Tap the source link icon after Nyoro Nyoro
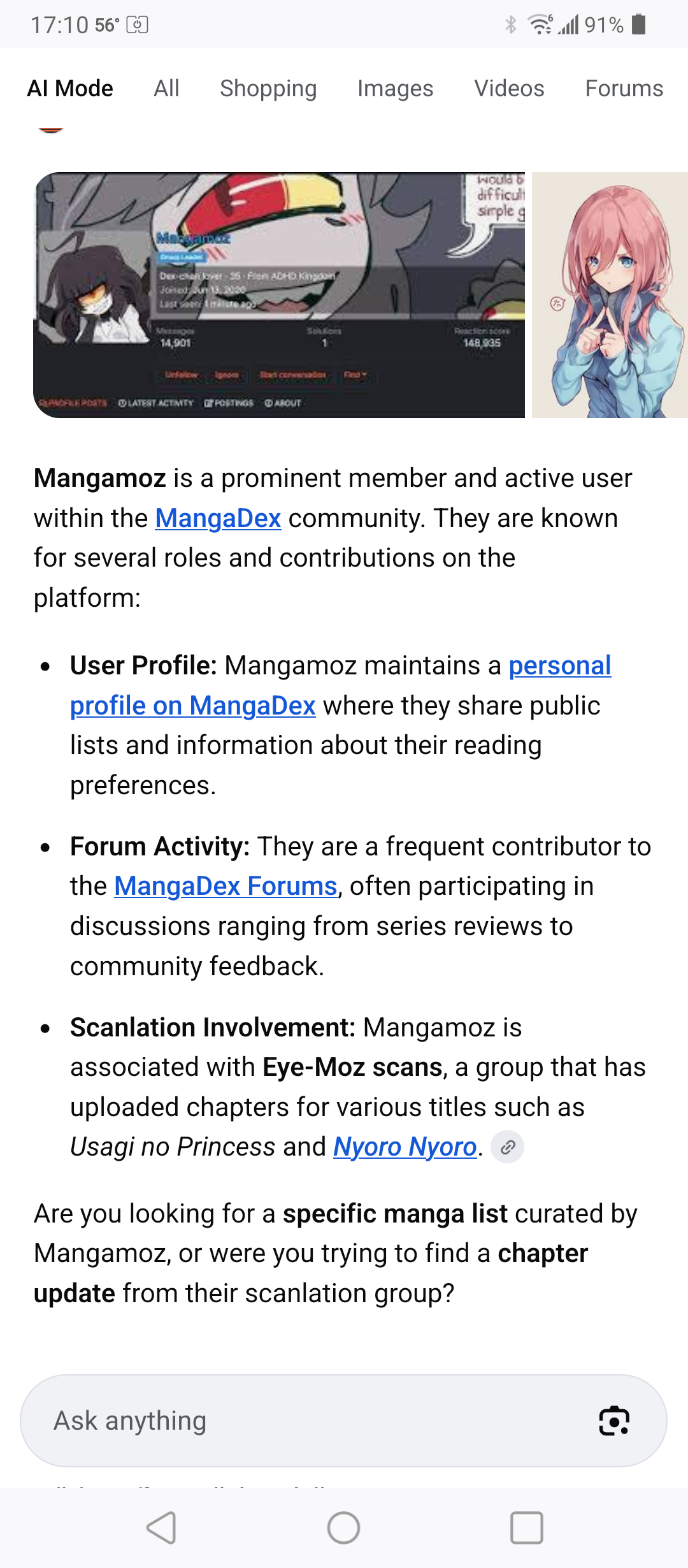Image resolution: width=688 pixels, height=1568 pixels. click(508, 1147)
